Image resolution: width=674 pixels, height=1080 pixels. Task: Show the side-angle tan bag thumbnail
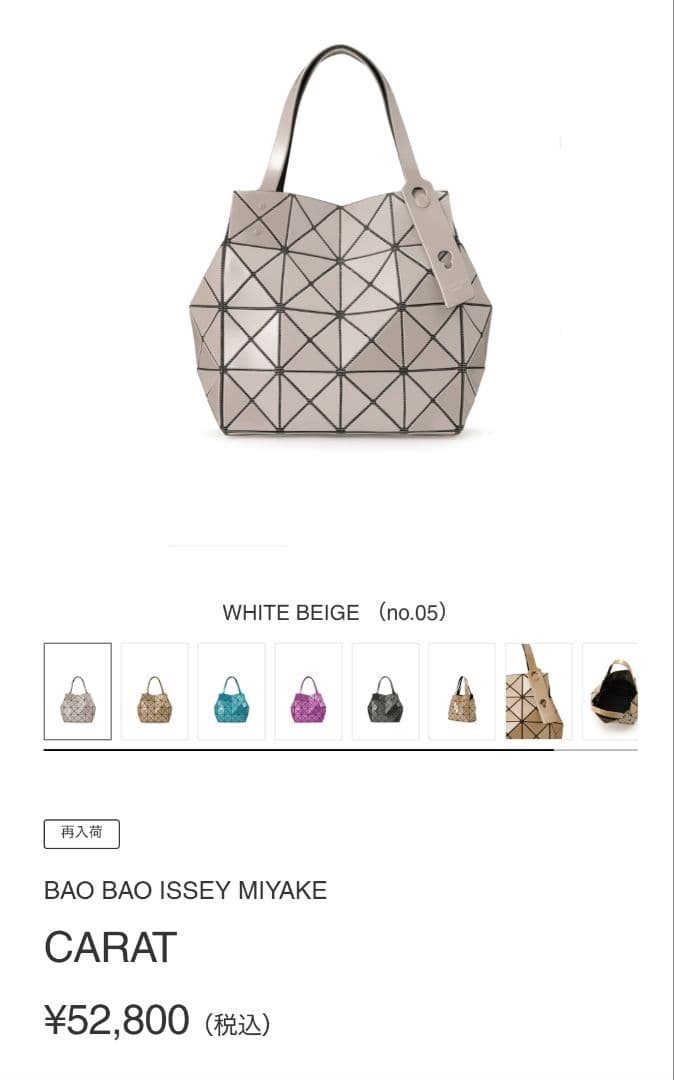(462, 691)
